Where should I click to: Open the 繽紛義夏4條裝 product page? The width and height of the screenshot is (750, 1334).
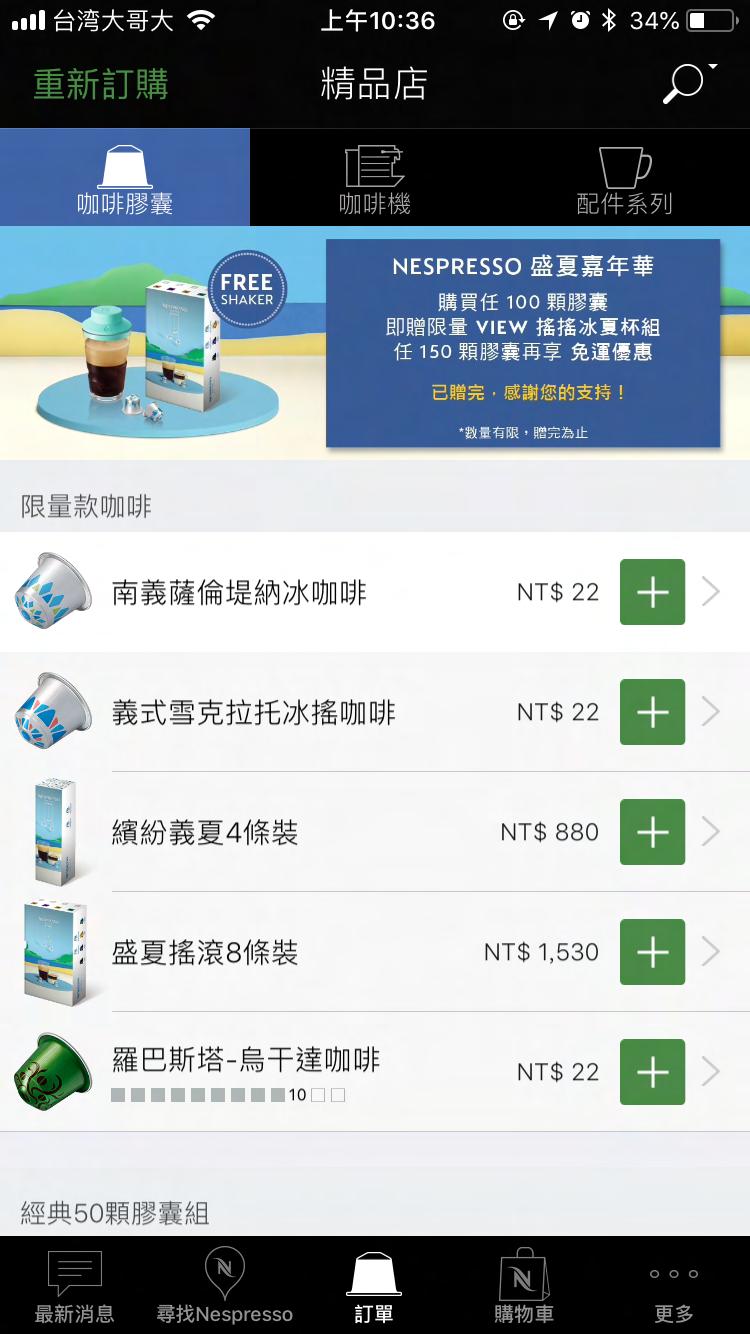coord(205,833)
